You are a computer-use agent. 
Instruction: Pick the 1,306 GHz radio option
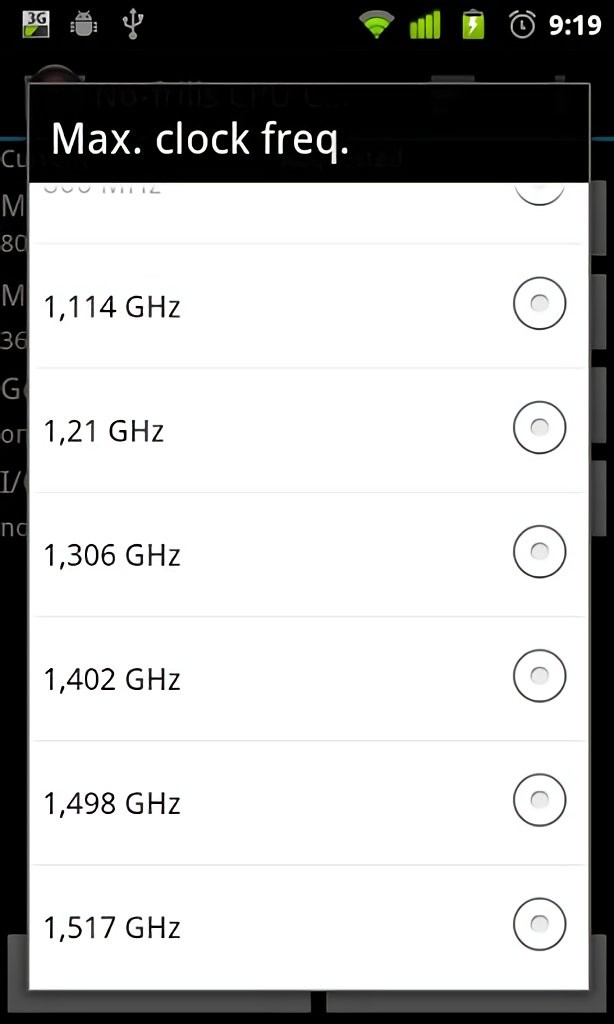pos(539,552)
